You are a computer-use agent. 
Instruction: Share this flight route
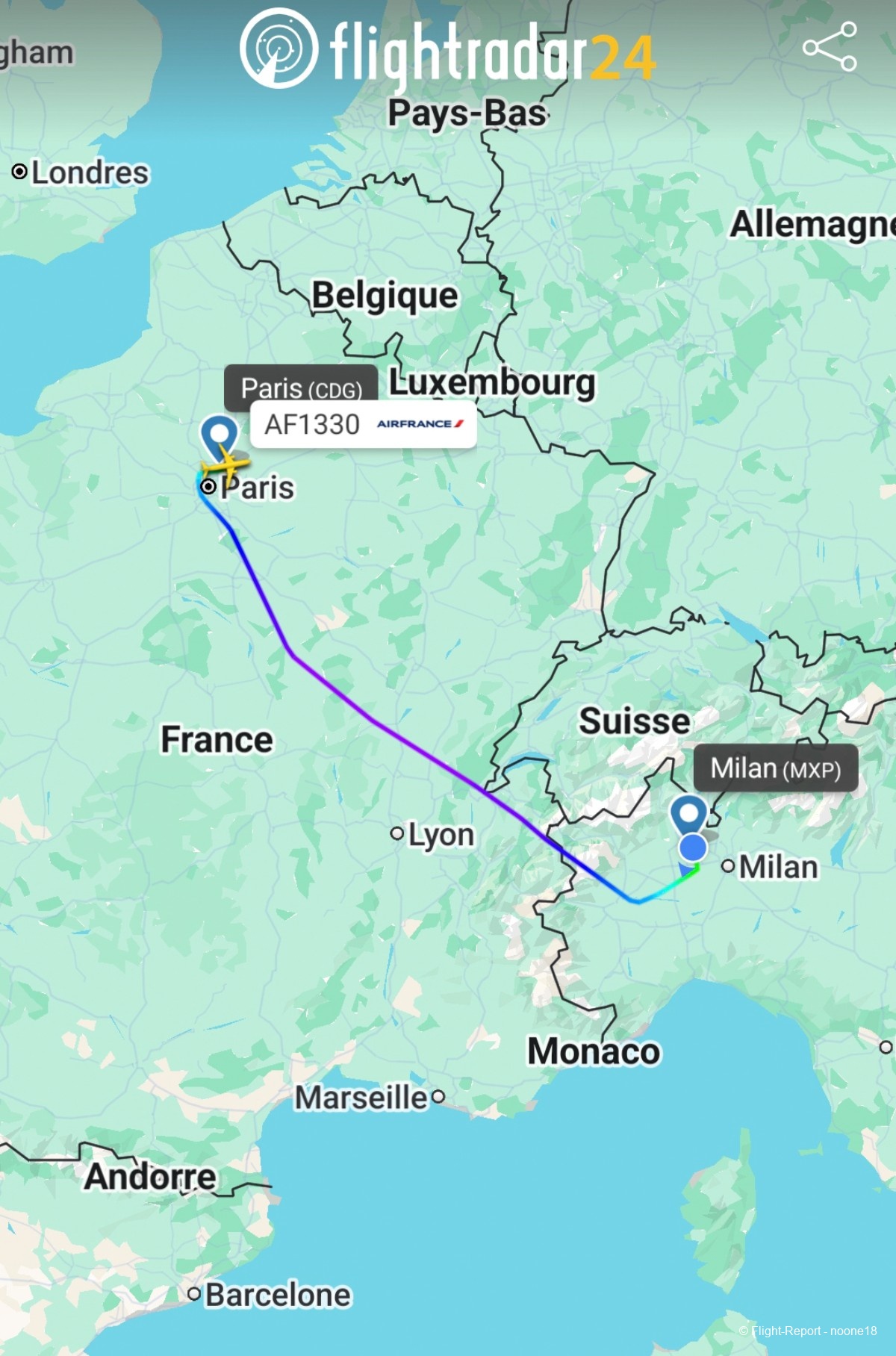[830, 46]
